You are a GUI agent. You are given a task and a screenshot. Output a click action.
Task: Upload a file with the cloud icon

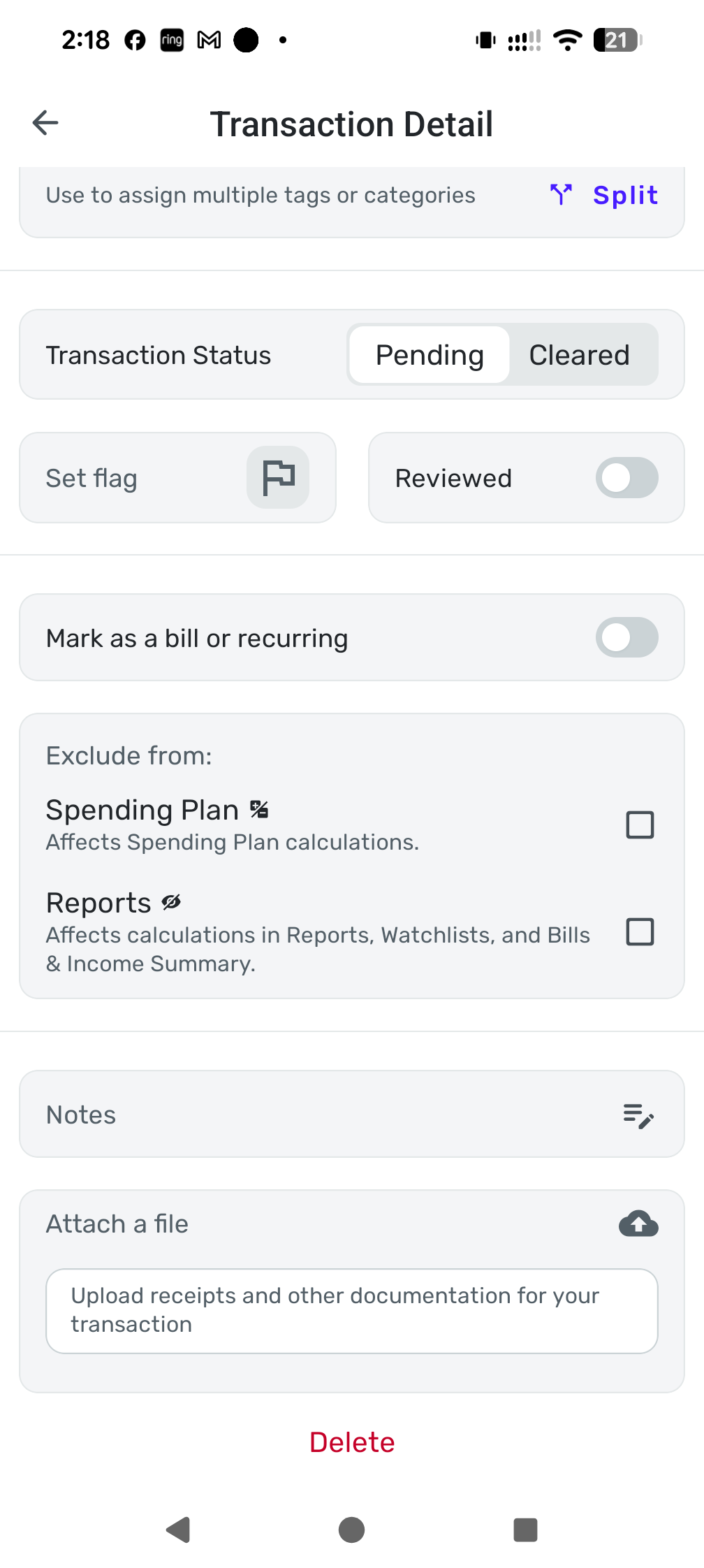638,1224
